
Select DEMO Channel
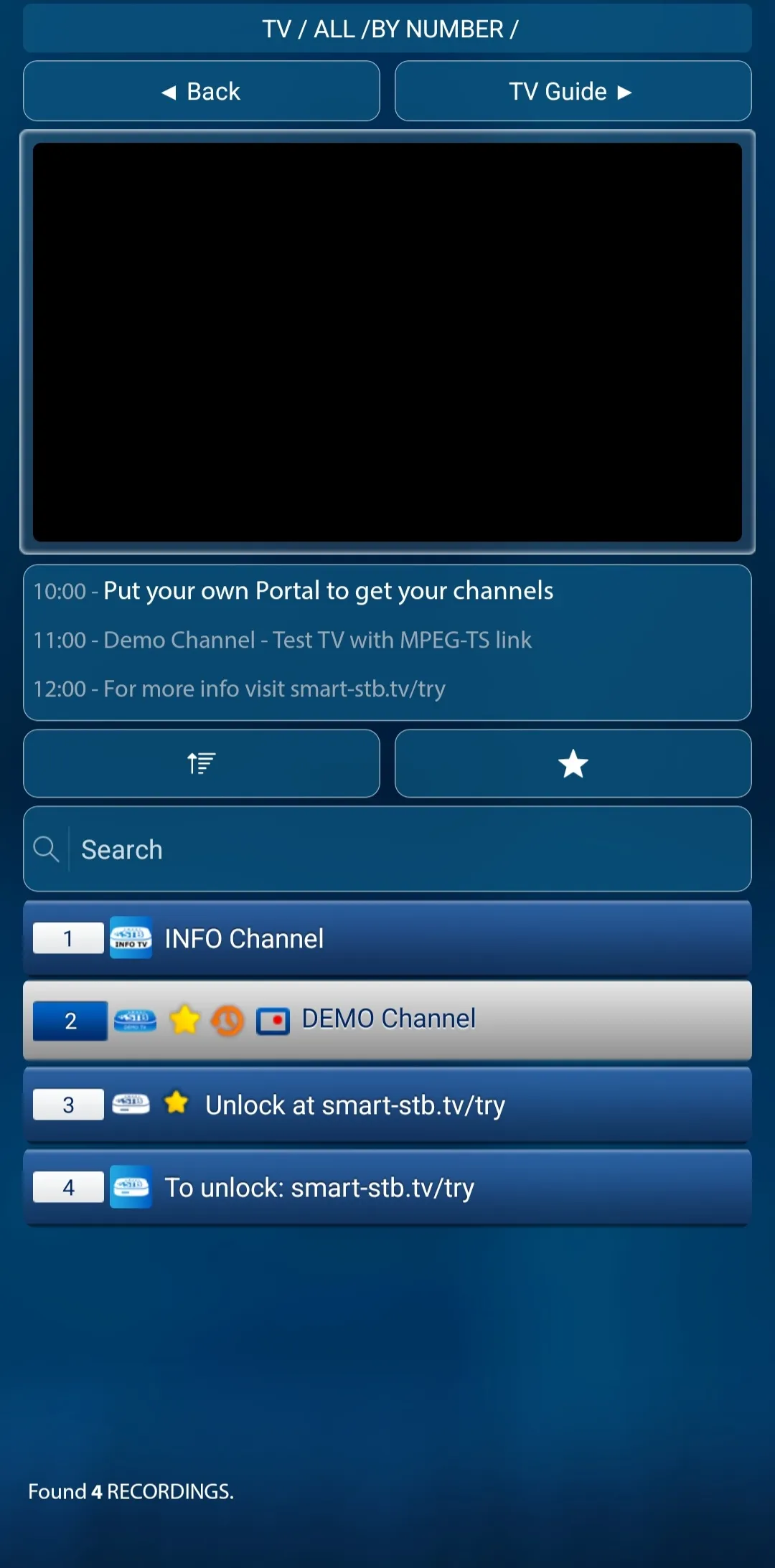tap(387, 1019)
